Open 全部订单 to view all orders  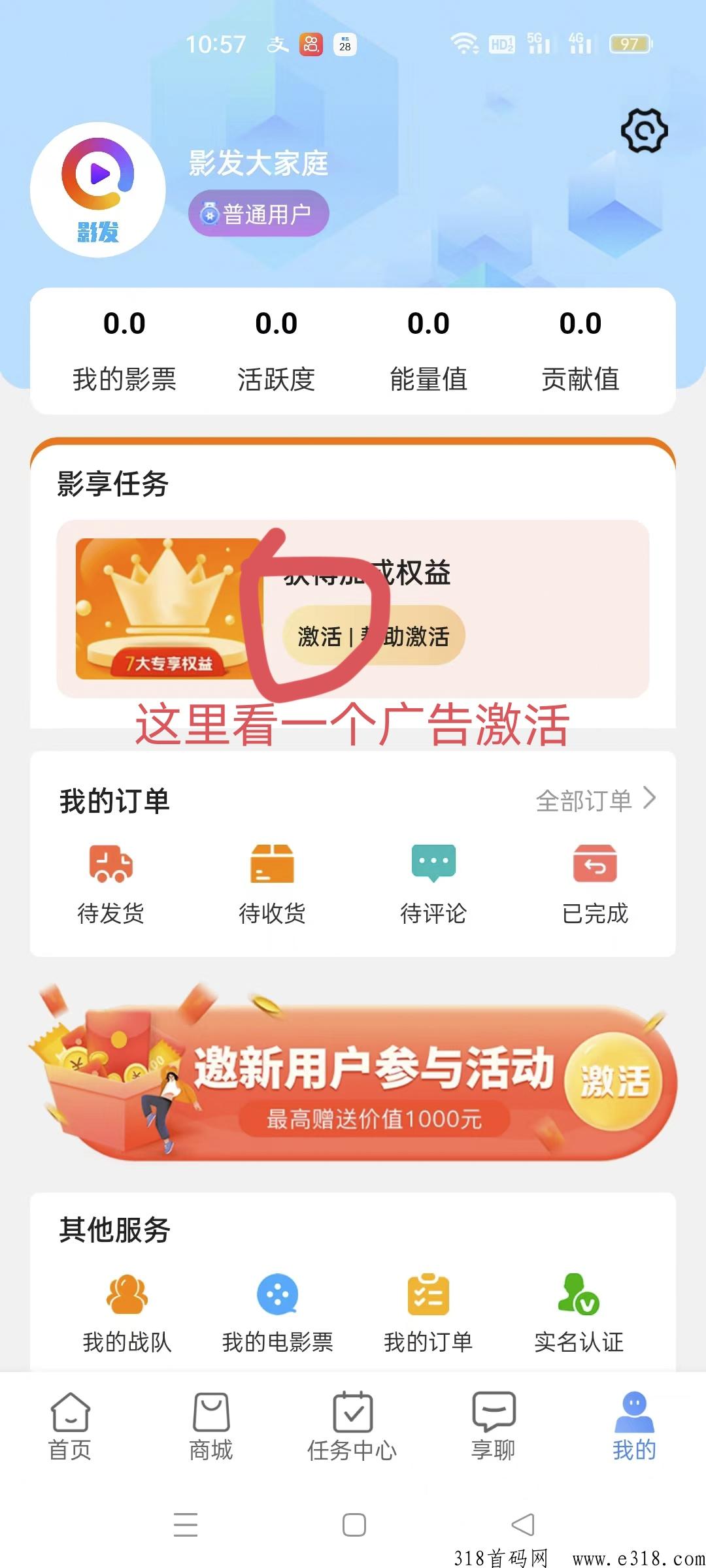(x=596, y=800)
